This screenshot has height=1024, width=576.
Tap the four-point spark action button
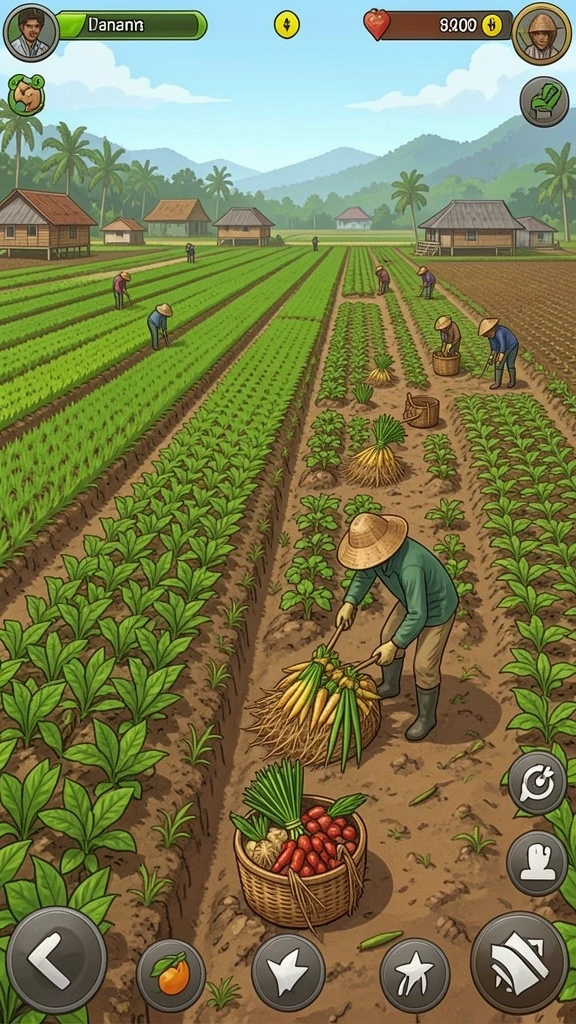tap(288, 972)
